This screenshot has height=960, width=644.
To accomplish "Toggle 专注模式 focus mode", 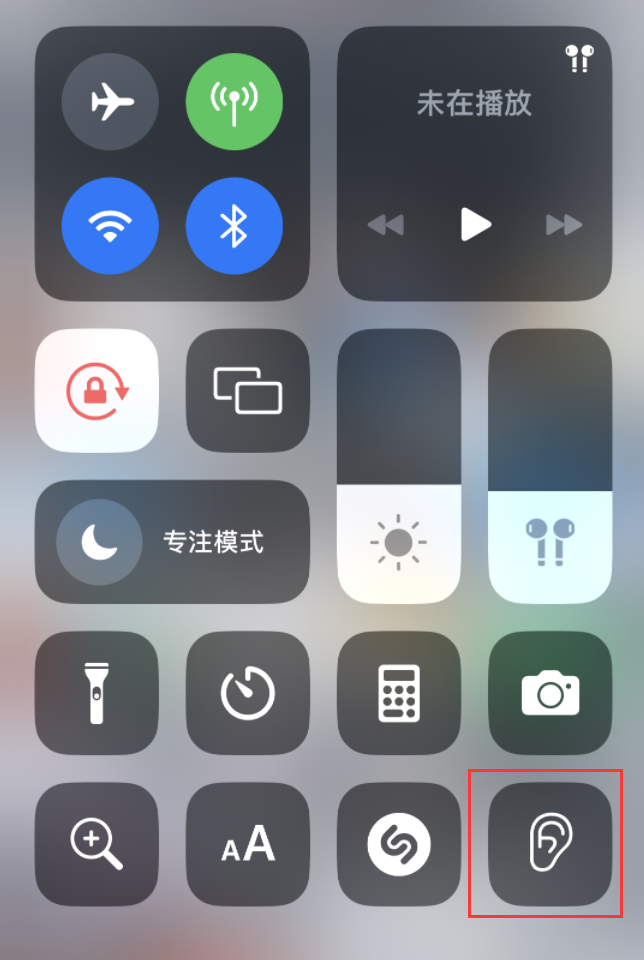I will pyautogui.click(x=172, y=542).
